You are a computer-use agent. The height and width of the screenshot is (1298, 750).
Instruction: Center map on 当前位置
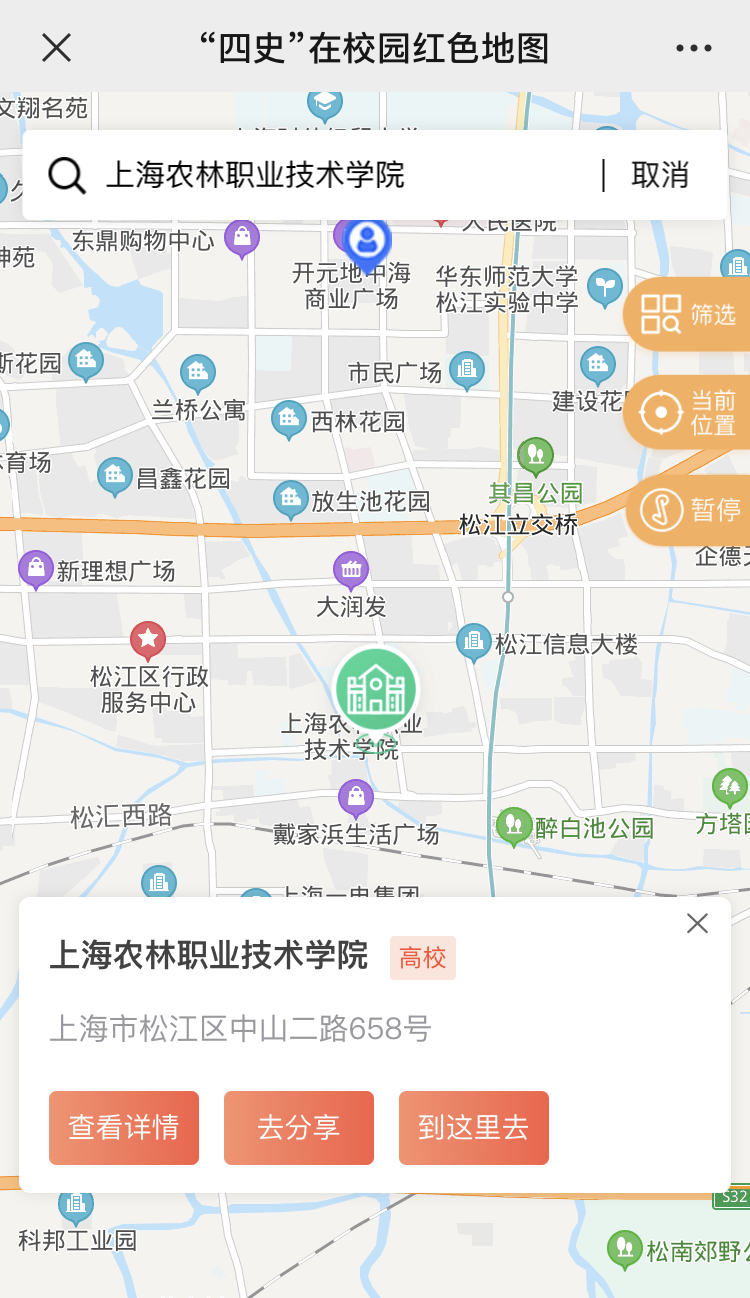point(688,412)
